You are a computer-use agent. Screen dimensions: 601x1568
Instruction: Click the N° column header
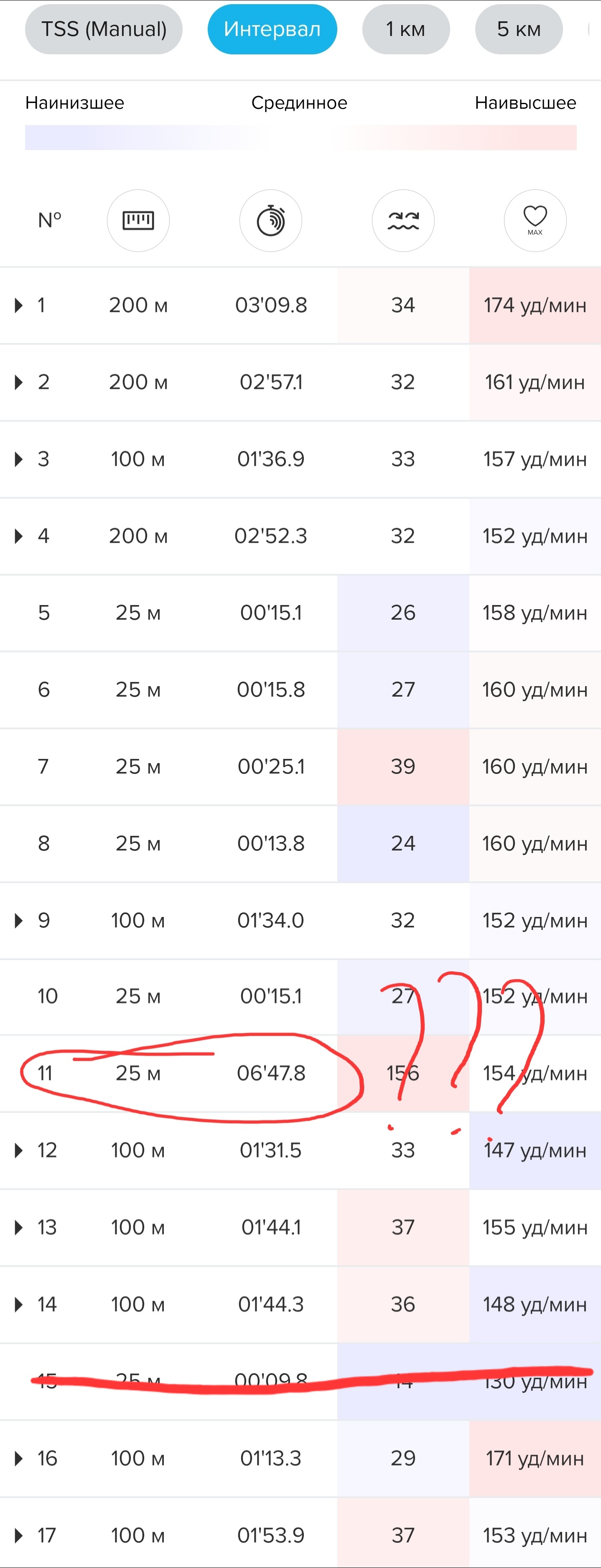[x=50, y=221]
